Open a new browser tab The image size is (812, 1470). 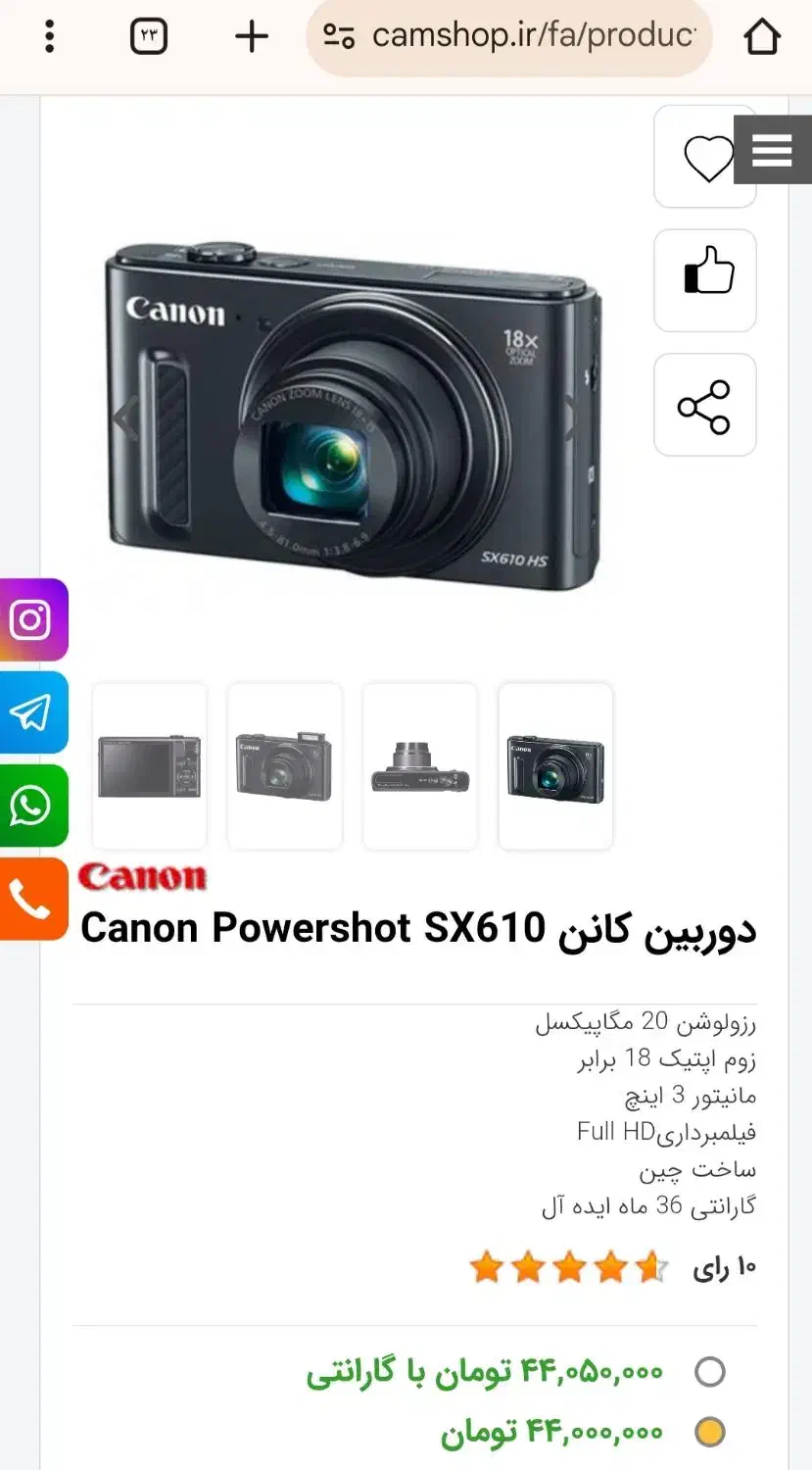pyautogui.click(x=252, y=37)
